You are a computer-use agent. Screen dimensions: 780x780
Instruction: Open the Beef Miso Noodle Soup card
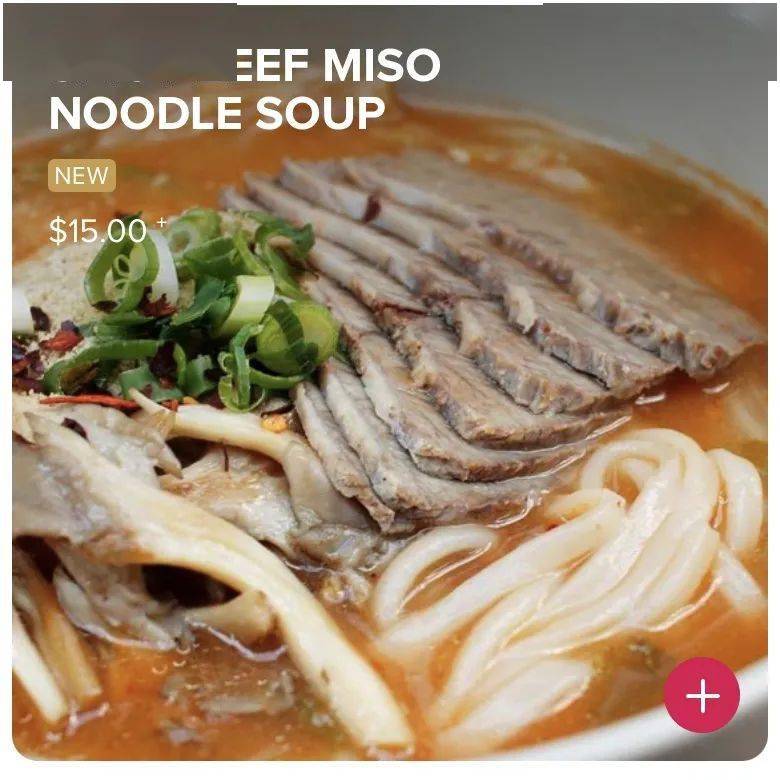pyautogui.click(x=390, y=420)
